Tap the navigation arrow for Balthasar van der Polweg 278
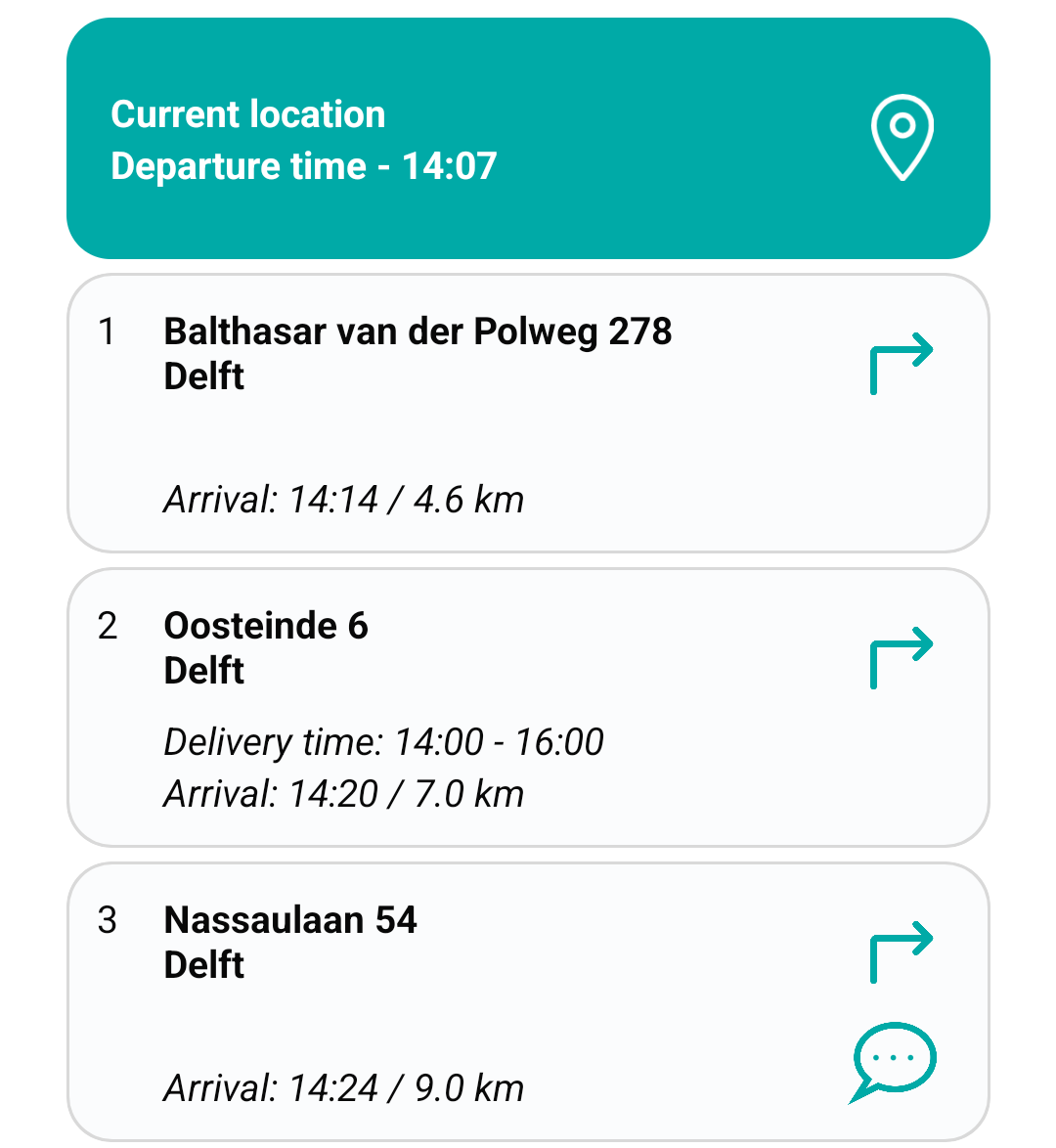 901,360
